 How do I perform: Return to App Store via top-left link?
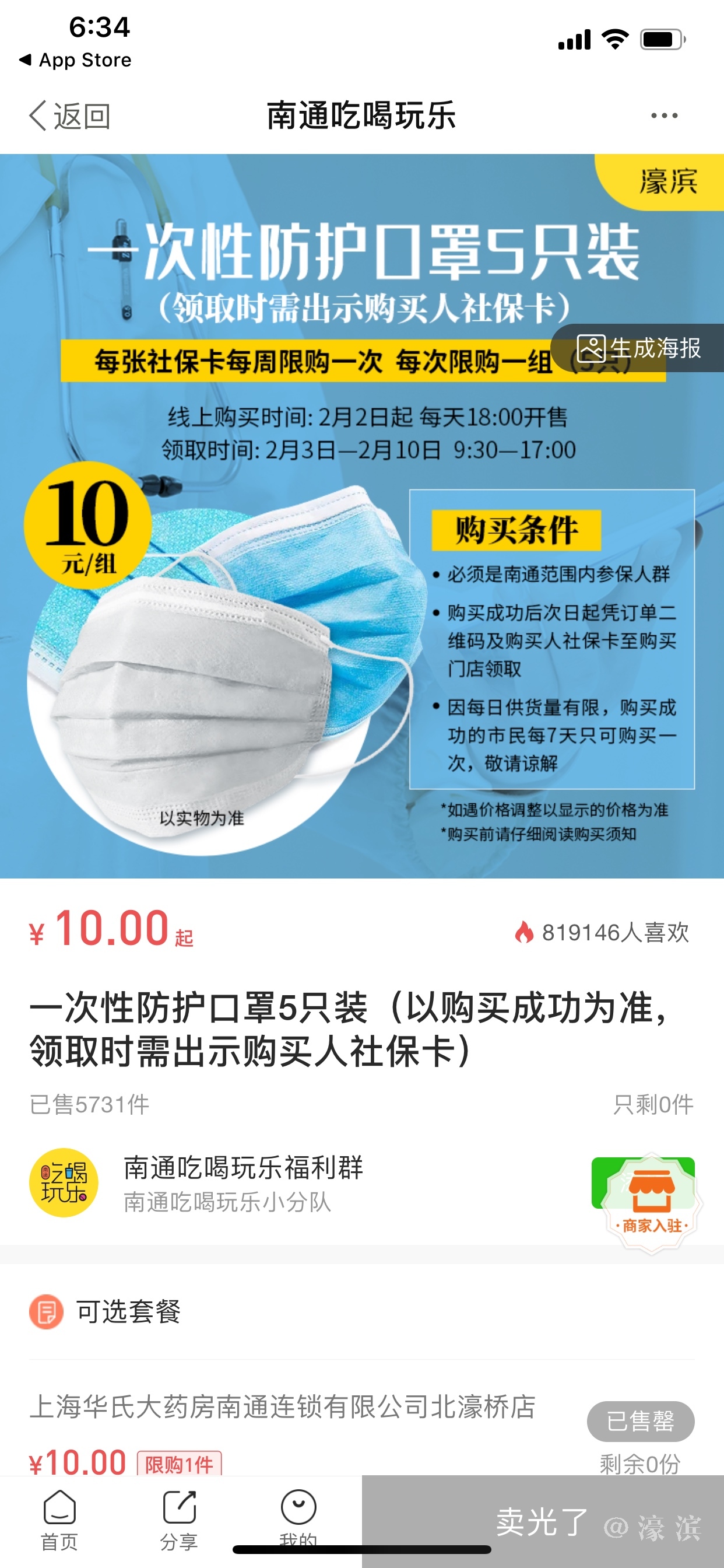[76, 60]
